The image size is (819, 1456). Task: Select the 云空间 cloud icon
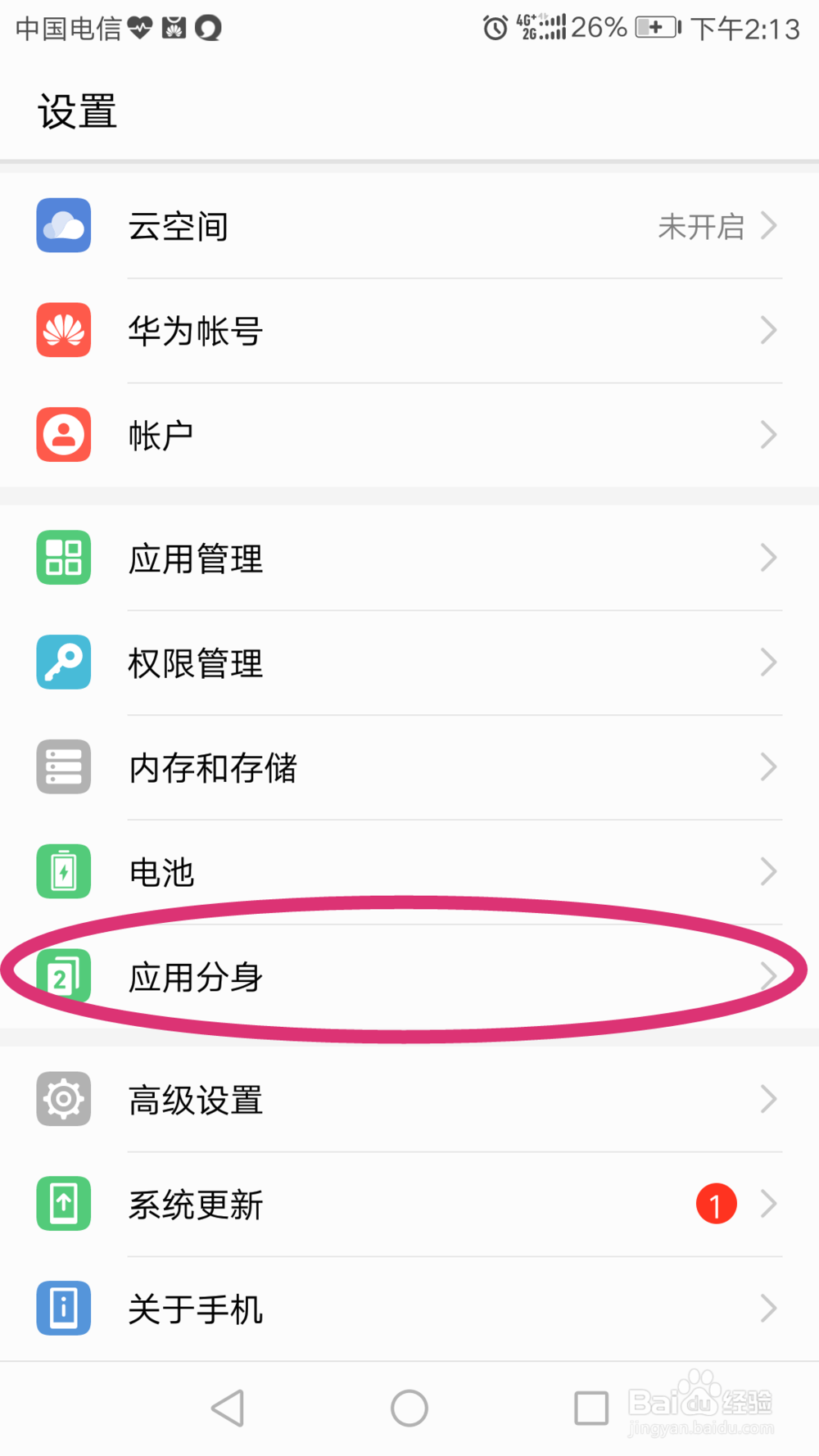pyautogui.click(x=63, y=225)
